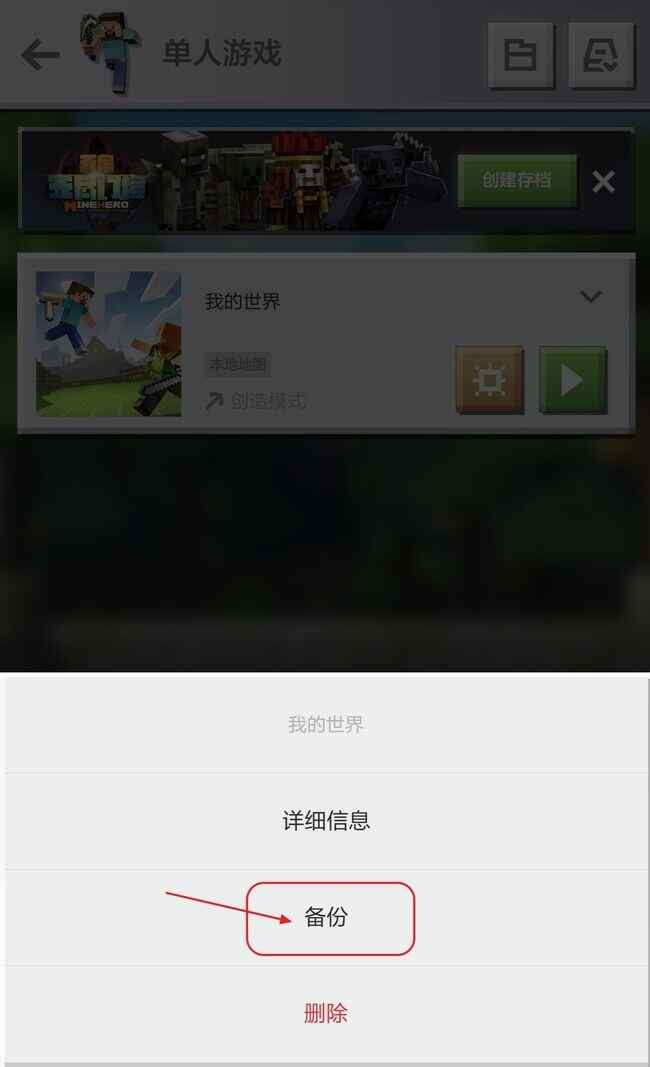Open the icon right of the folder

(601, 55)
